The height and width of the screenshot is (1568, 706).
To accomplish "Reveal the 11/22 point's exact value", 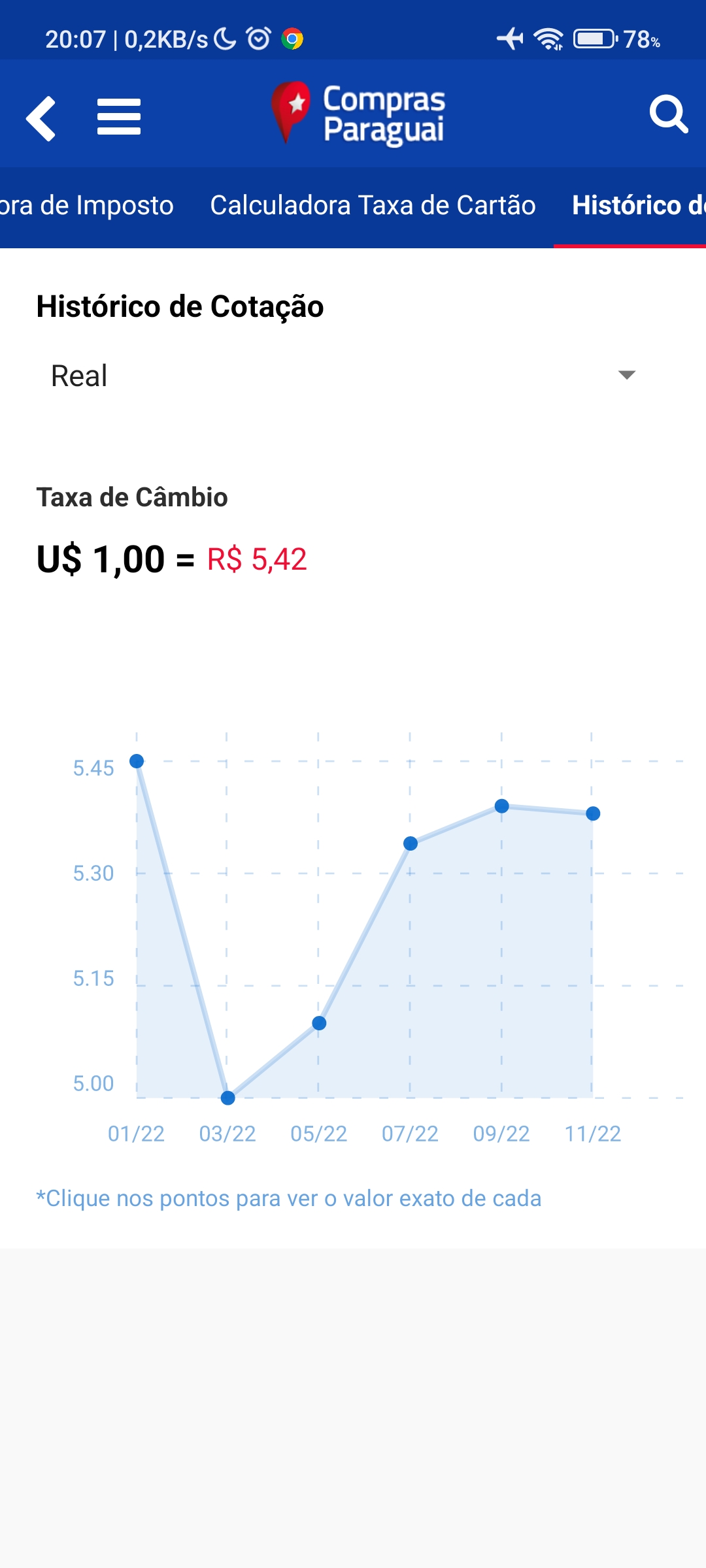I will (x=593, y=813).
